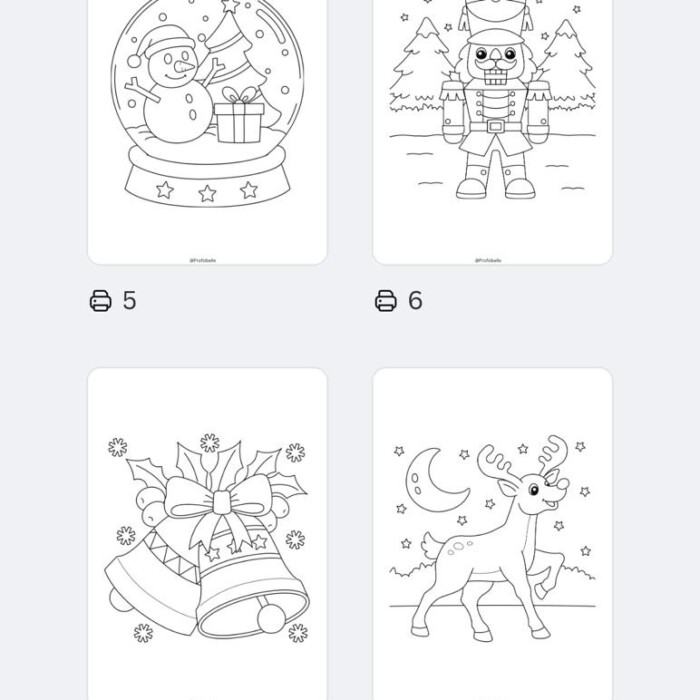Open the snow globe snowman coloring page
This screenshot has height=700, width=700.
tap(207, 120)
